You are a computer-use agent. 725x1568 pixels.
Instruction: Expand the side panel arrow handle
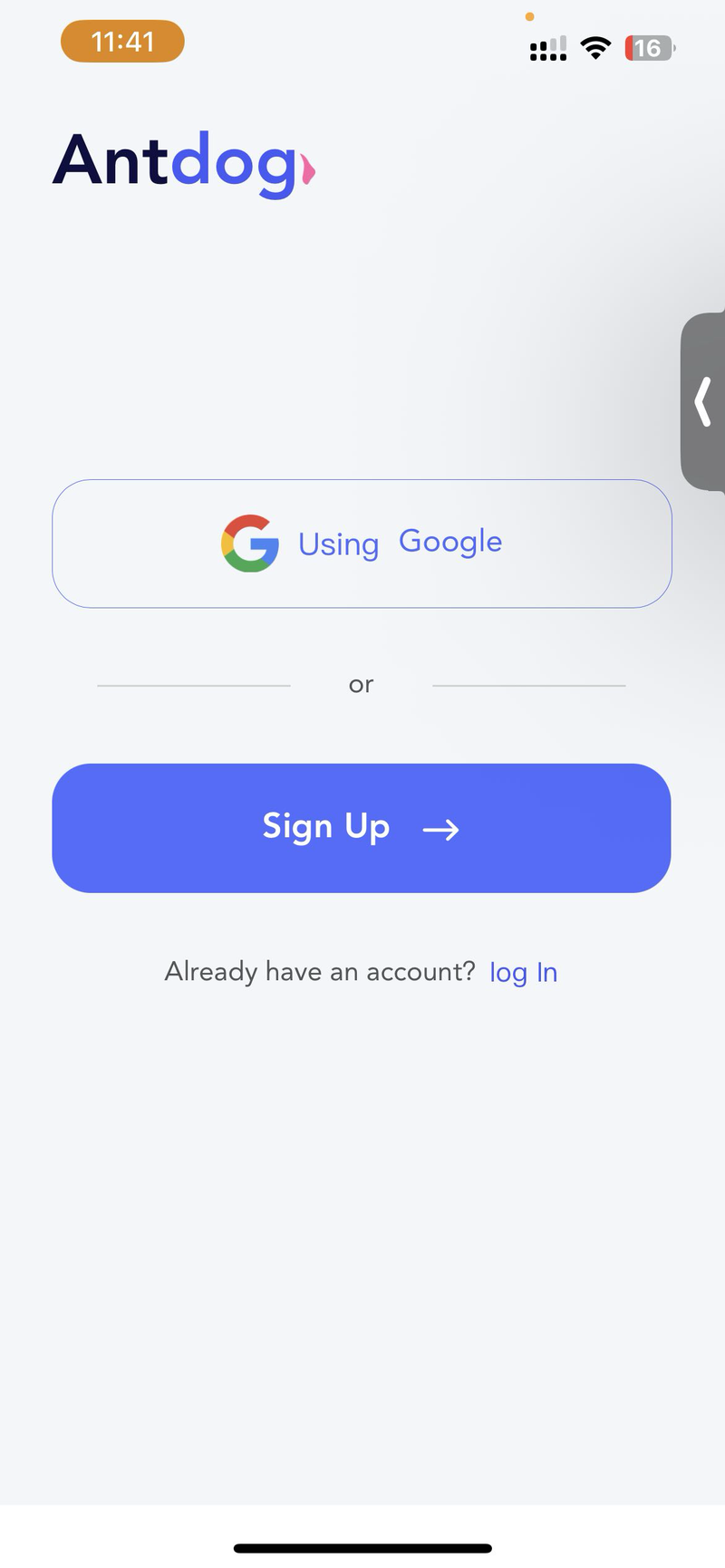[703, 402]
